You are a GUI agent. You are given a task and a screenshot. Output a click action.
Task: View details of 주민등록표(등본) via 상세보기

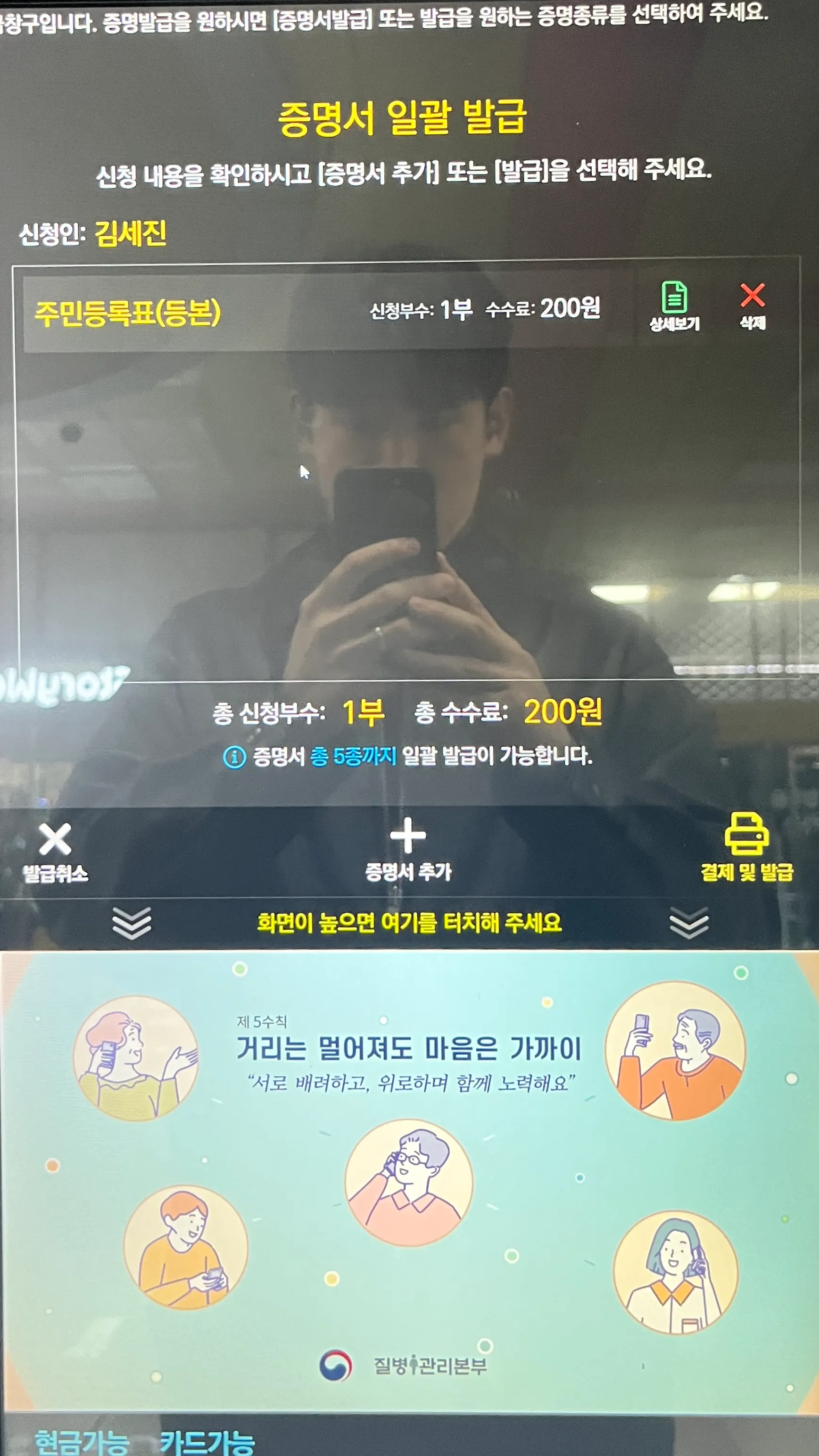pos(674,306)
